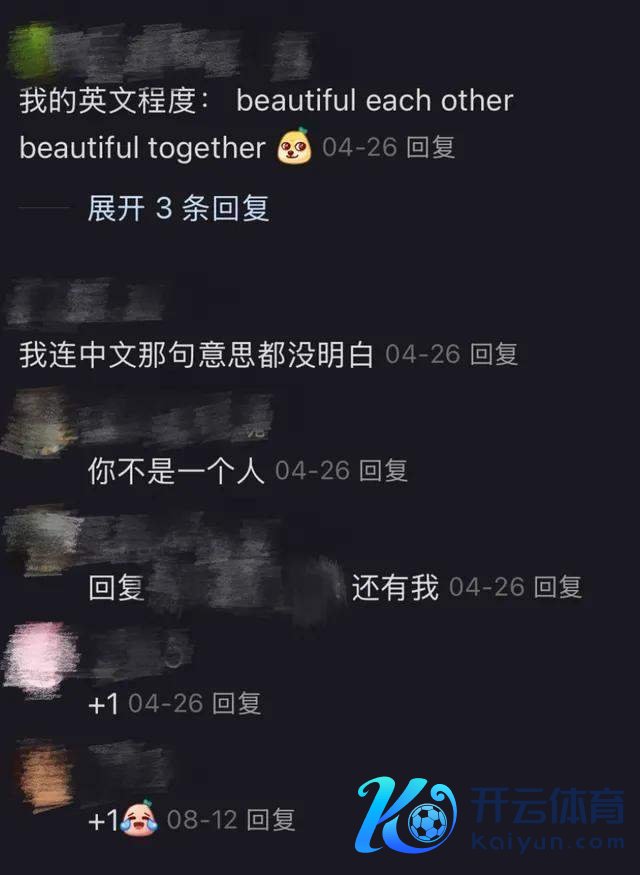Reply to the "beautiful together" comment
Viewport: 640px width, 875px height.
431,148
